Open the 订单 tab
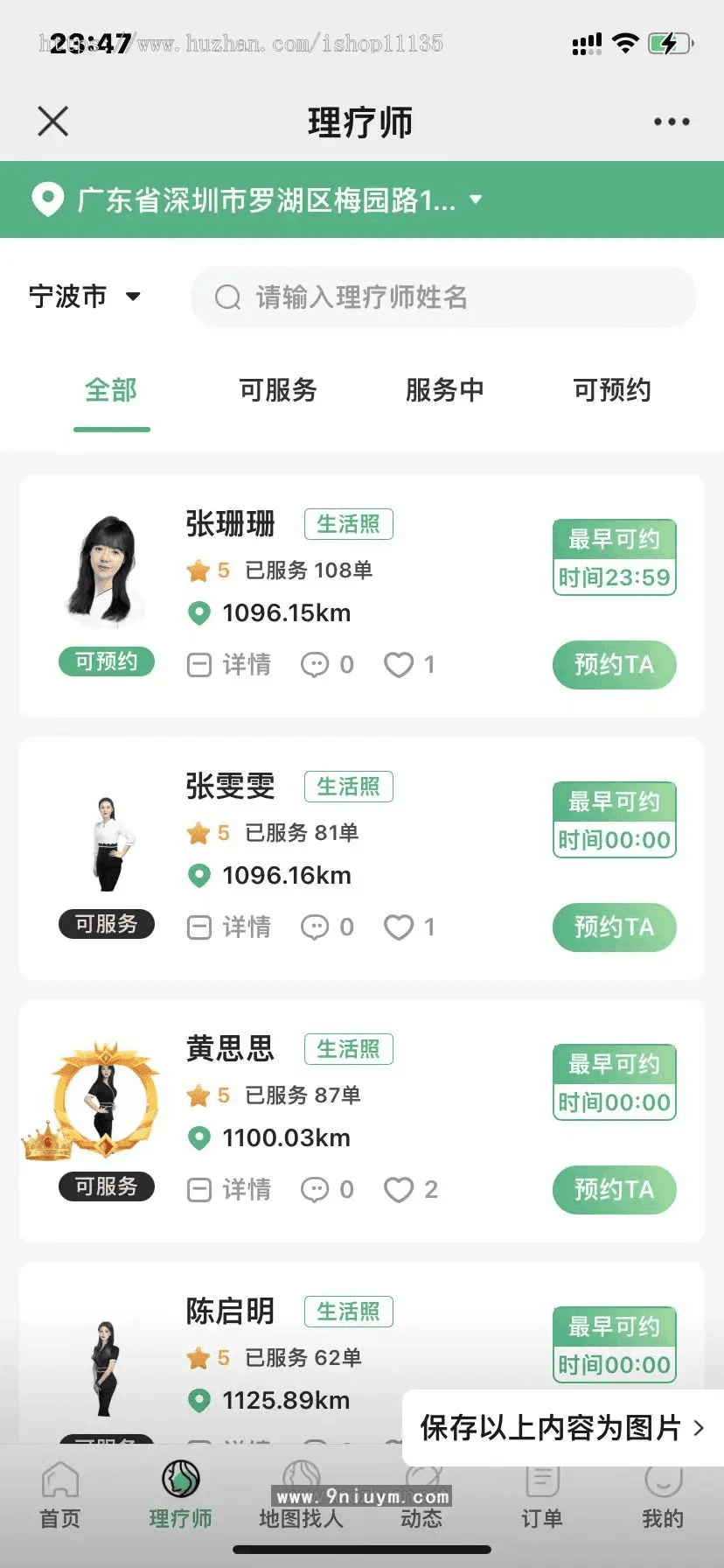 542,1495
